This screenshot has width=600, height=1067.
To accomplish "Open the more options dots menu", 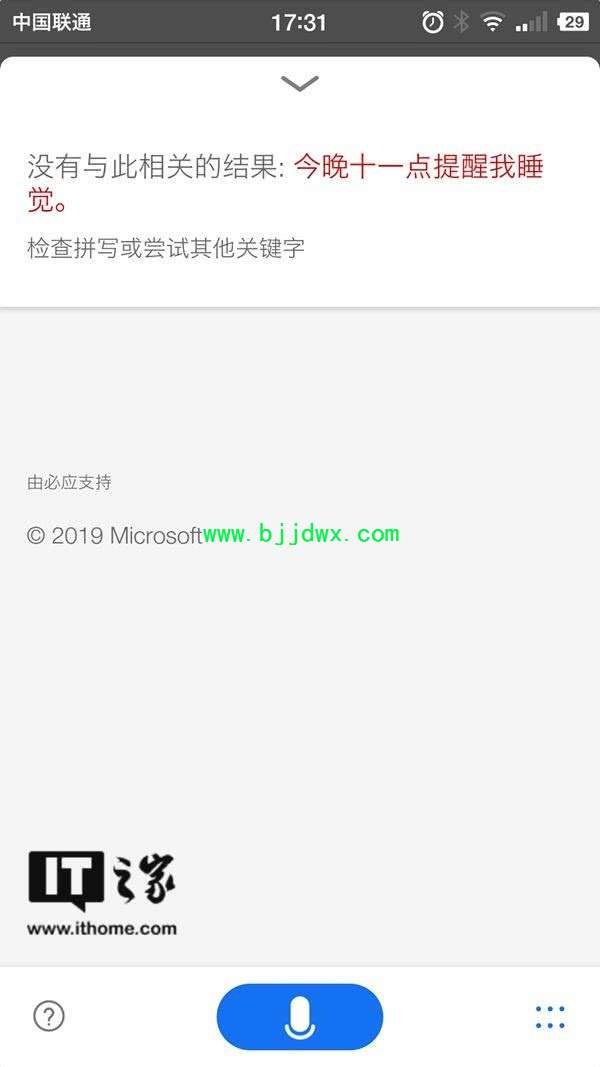I will pyautogui.click(x=550, y=1017).
